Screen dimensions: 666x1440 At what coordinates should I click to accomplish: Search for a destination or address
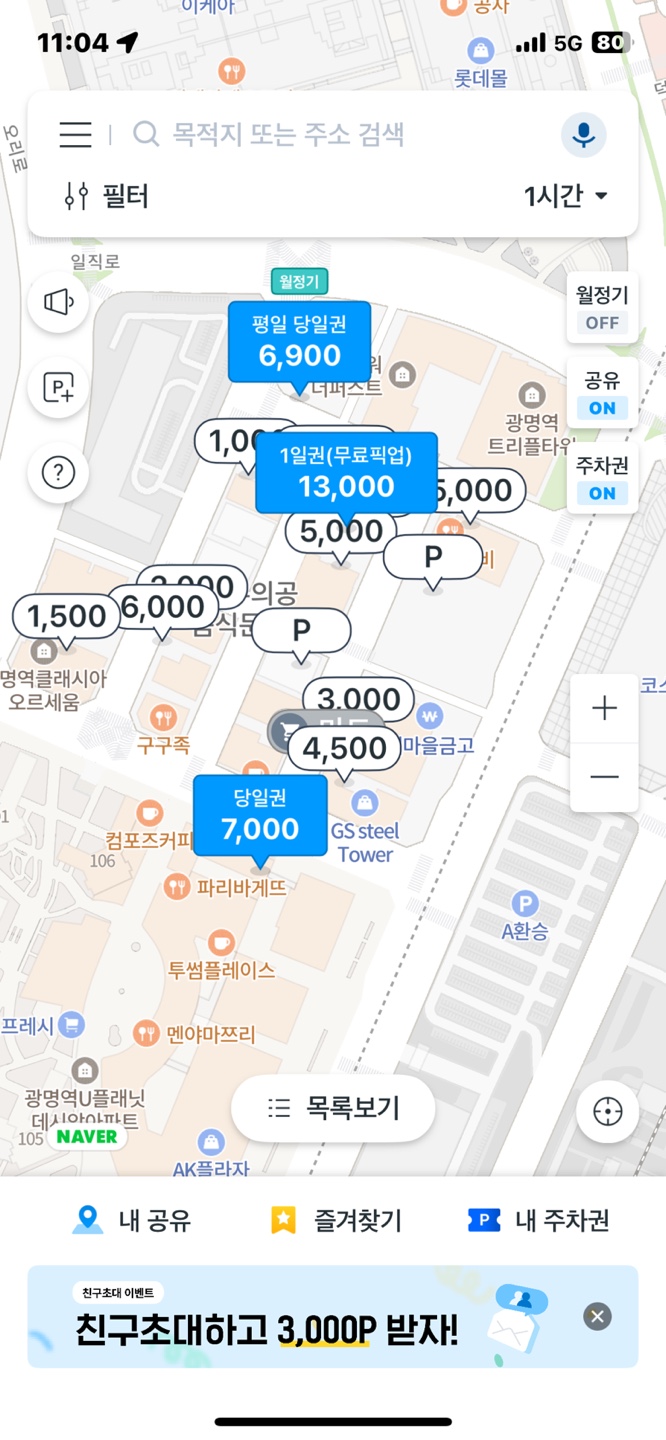(x=340, y=134)
